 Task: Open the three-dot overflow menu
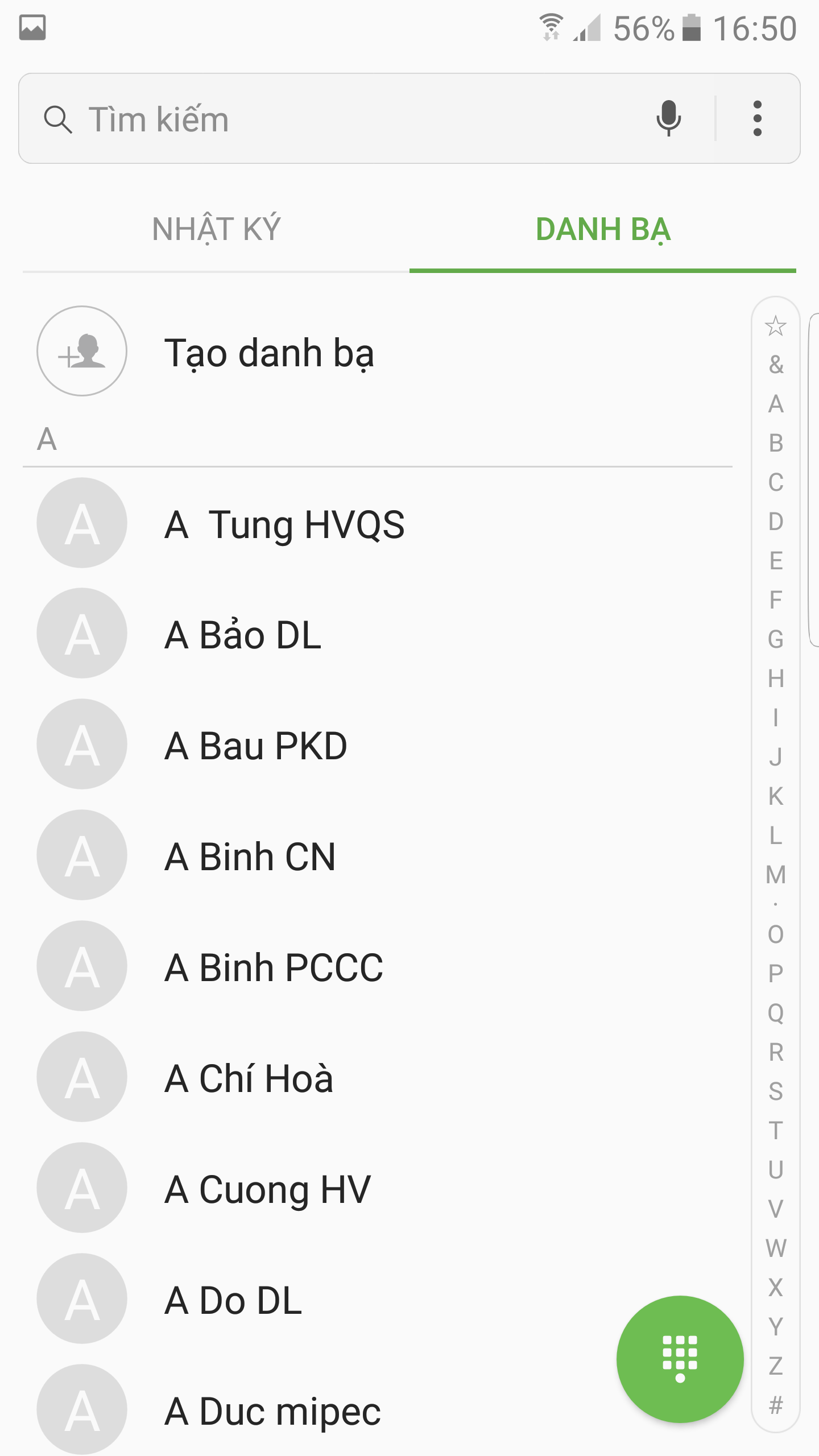(757, 119)
